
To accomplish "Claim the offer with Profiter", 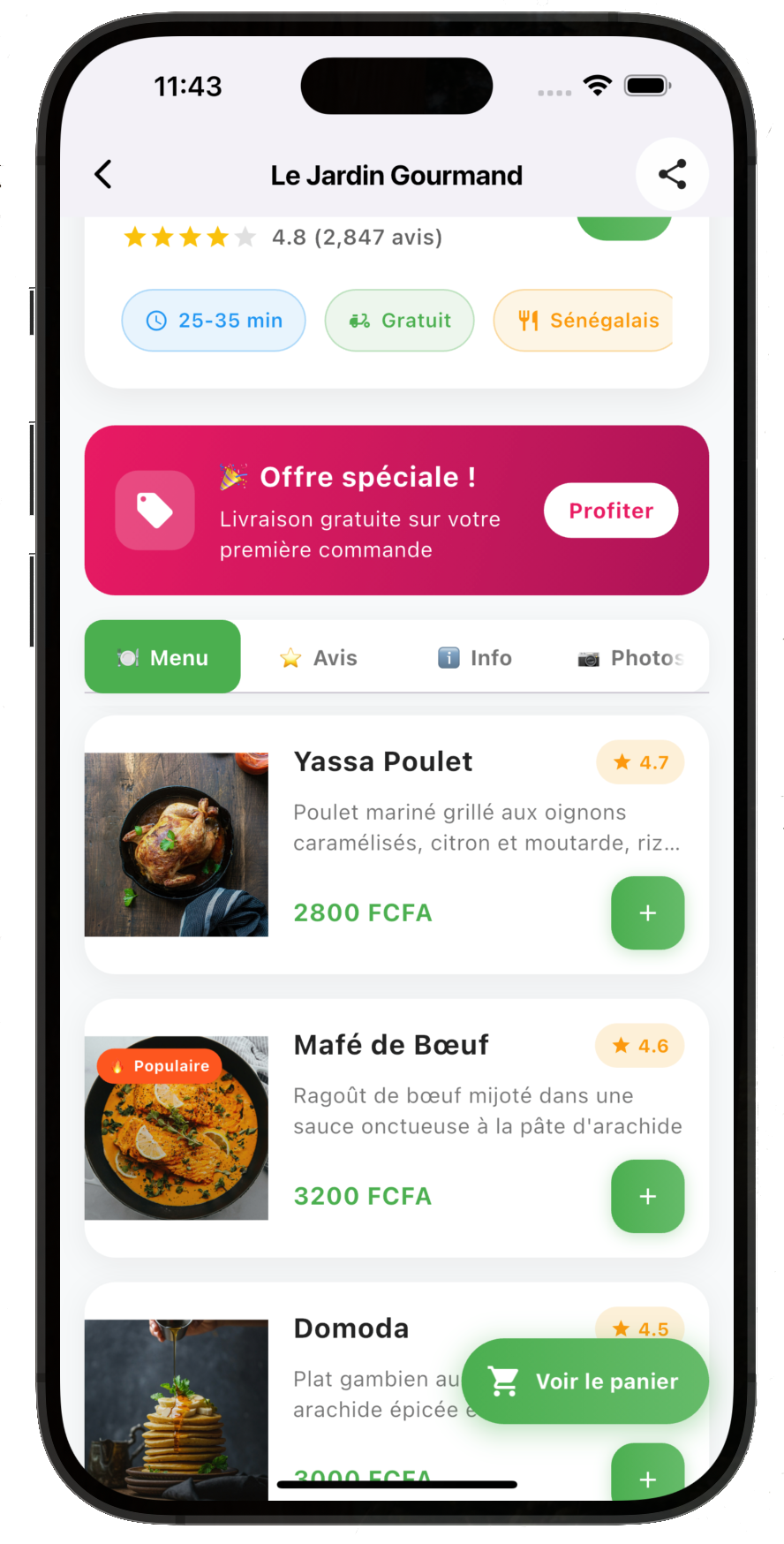I will (x=610, y=511).
